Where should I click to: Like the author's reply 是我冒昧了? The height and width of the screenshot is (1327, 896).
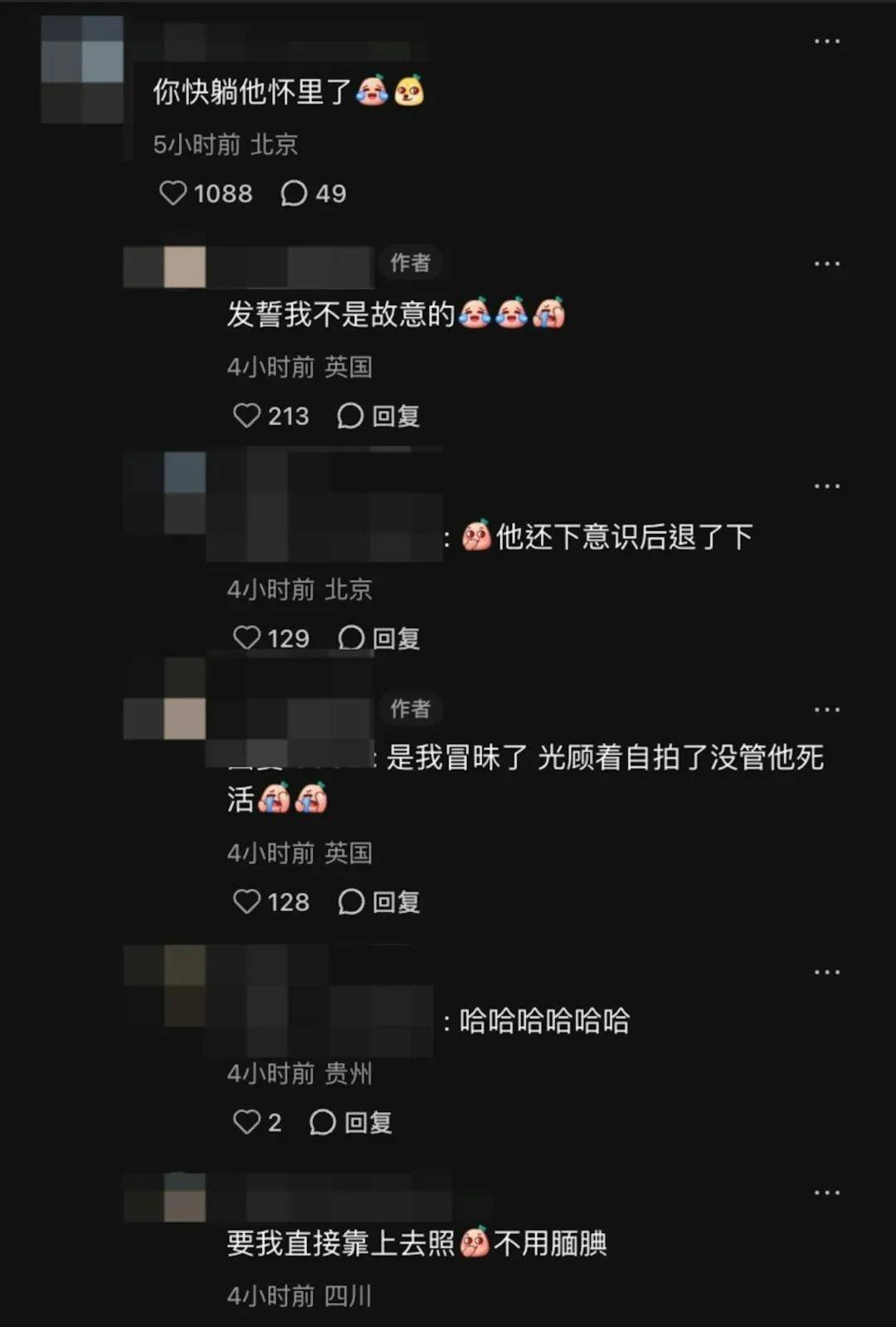click(x=246, y=902)
